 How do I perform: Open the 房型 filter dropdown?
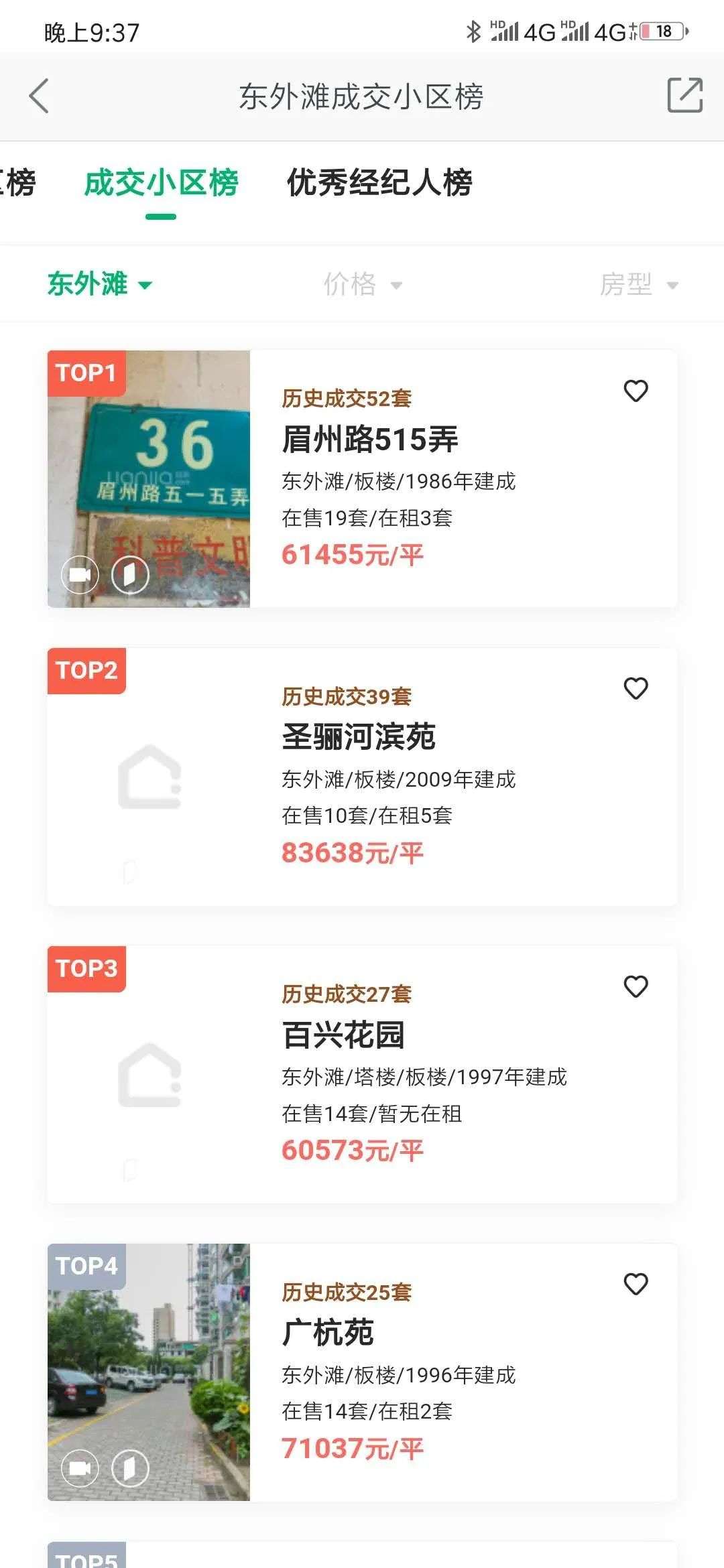click(638, 284)
